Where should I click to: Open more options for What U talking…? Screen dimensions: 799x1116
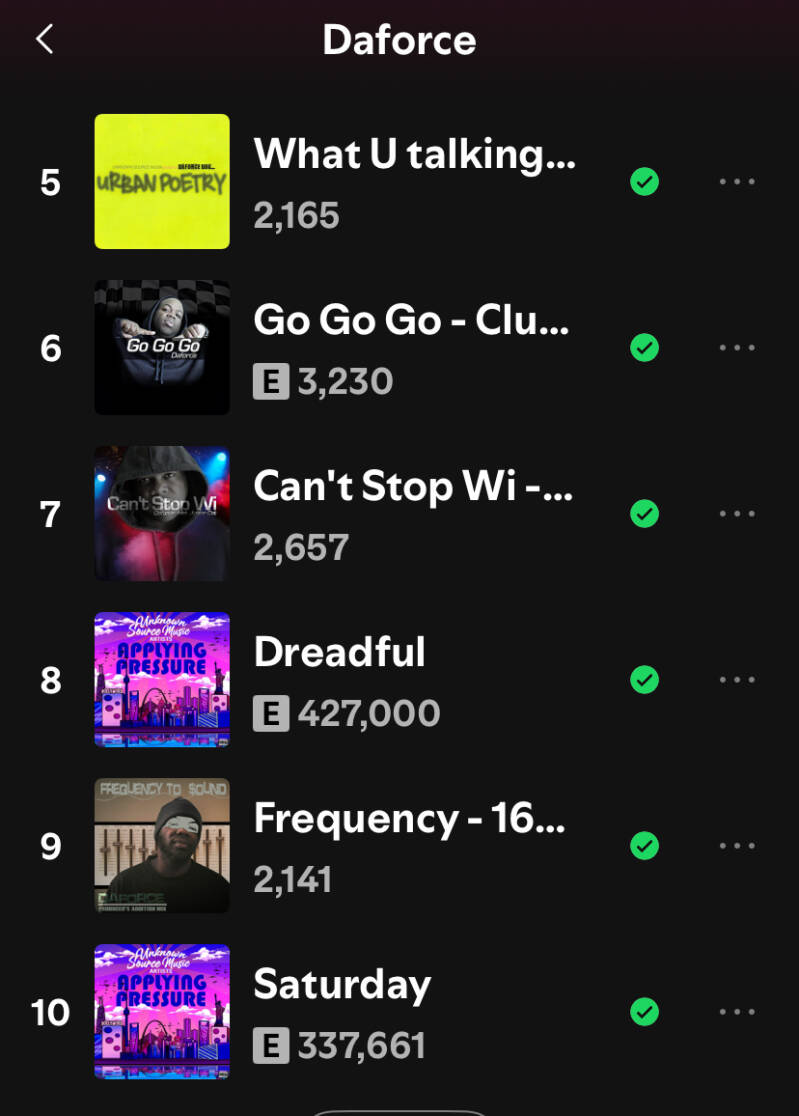[737, 182]
